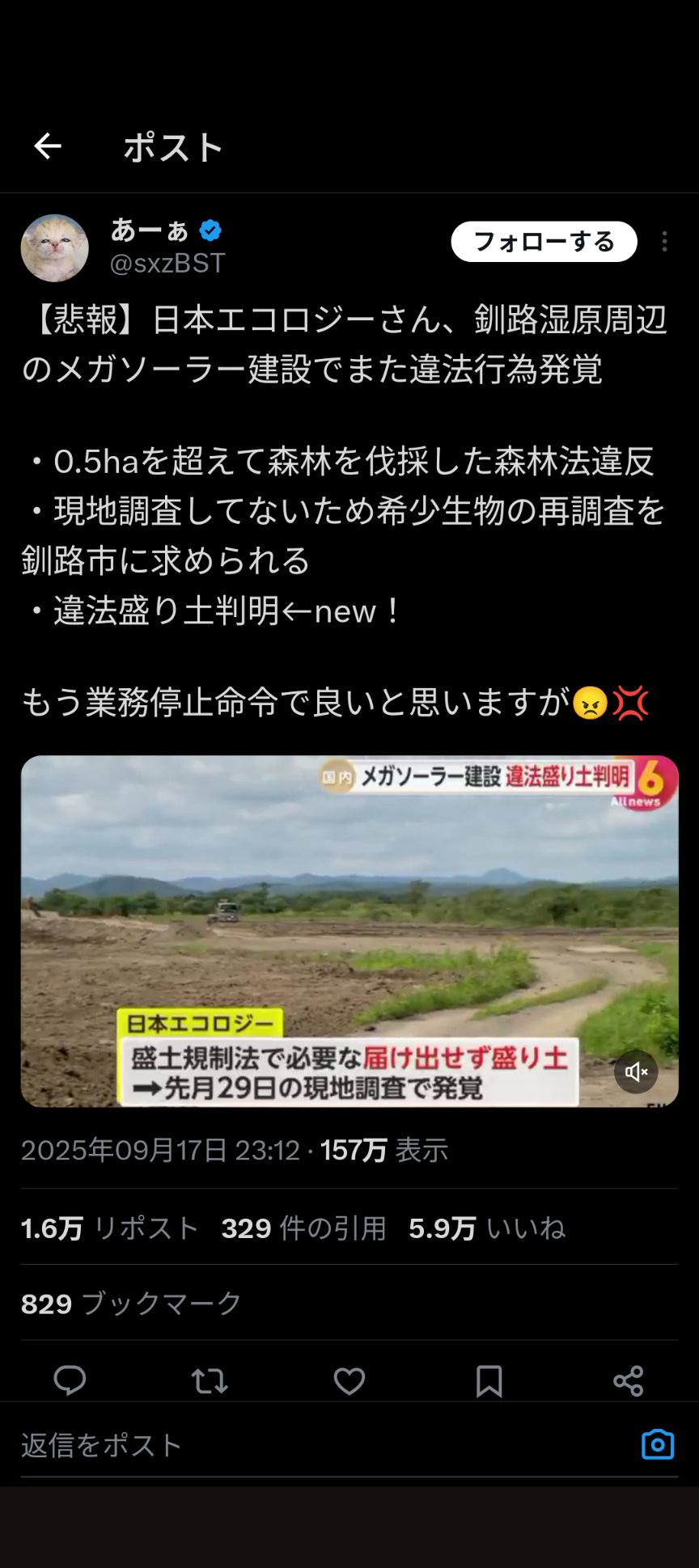Open the post's overflow menu

coord(664,242)
